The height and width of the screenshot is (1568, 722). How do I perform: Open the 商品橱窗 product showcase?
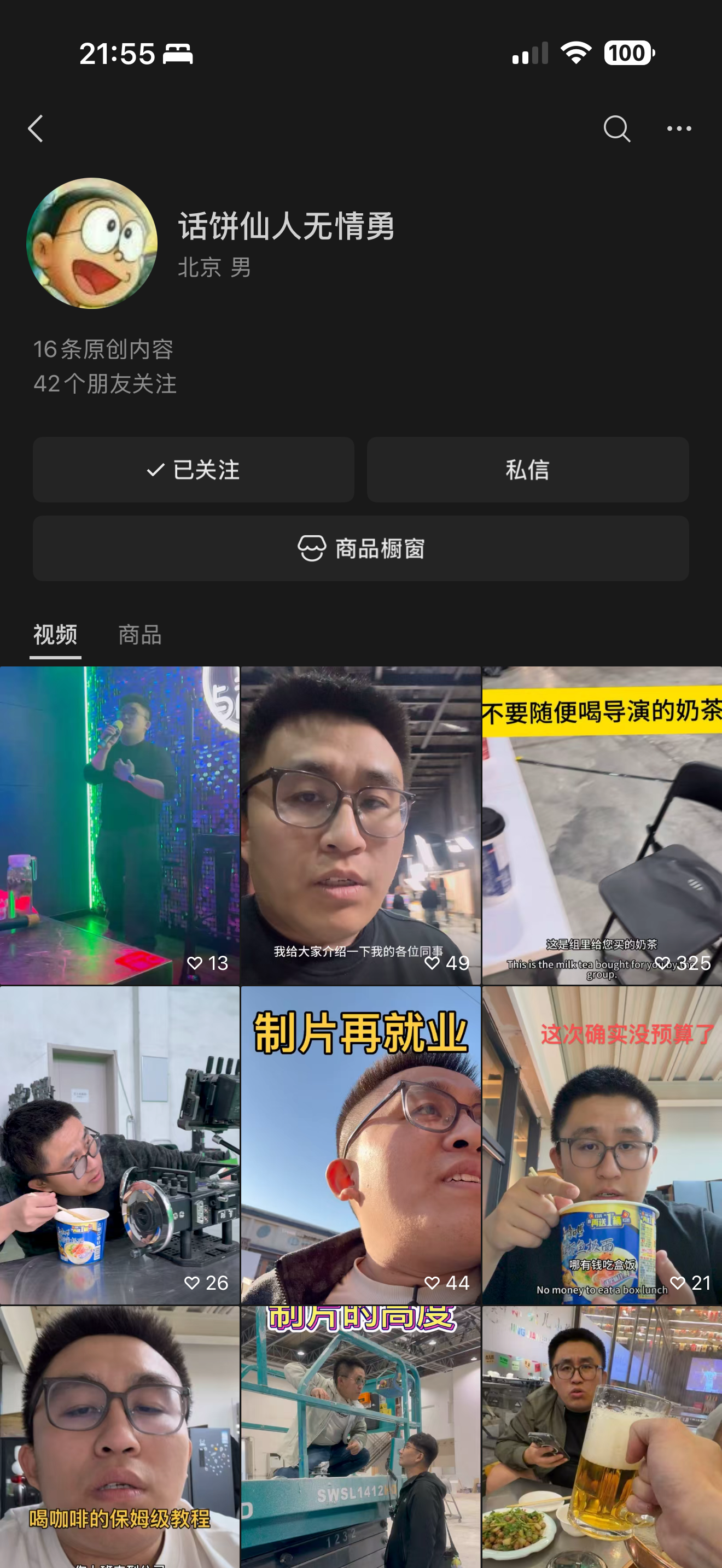pos(361,548)
